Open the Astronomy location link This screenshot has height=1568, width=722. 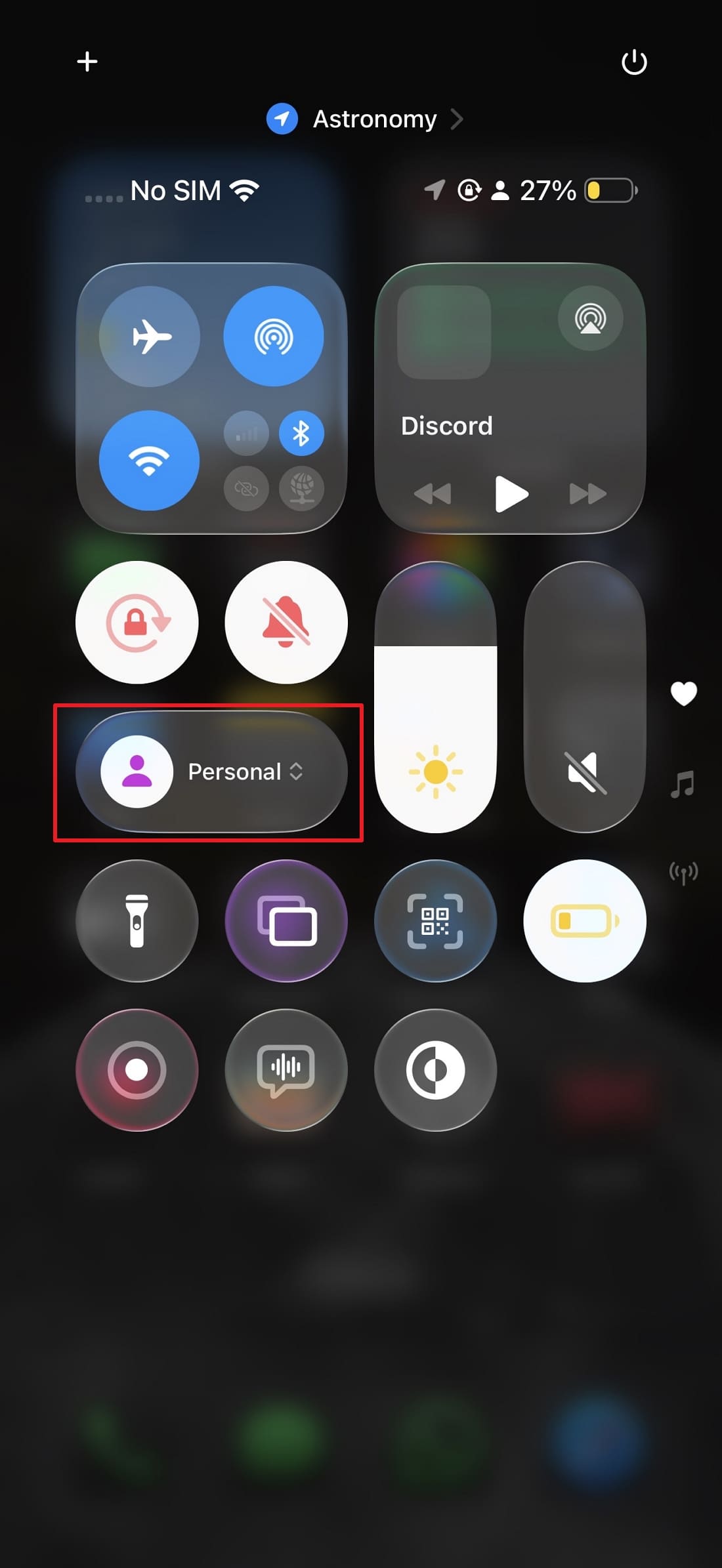click(x=364, y=119)
